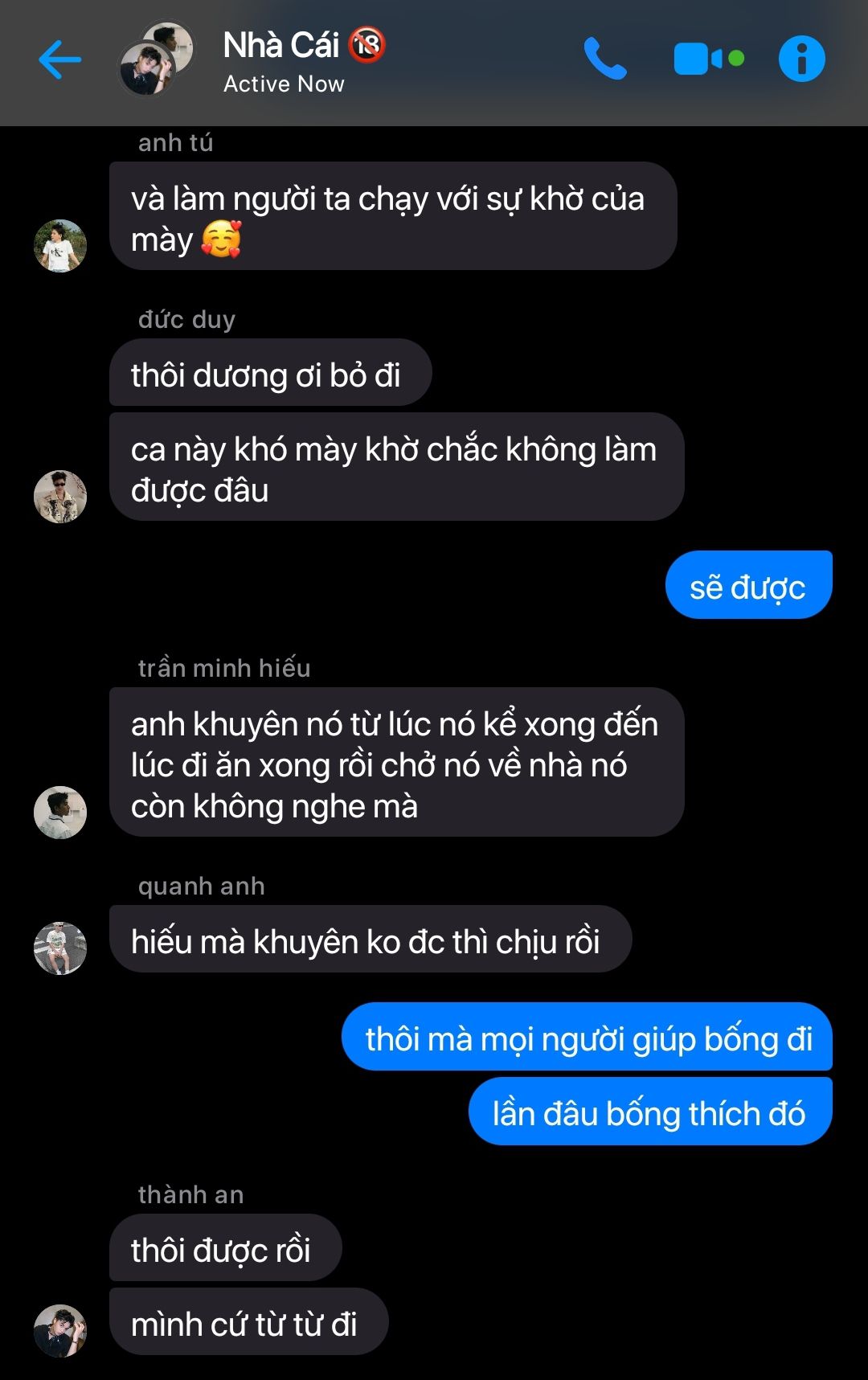Open the group's avatar photo
The height and width of the screenshot is (1380, 868).
click(x=157, y=59)
